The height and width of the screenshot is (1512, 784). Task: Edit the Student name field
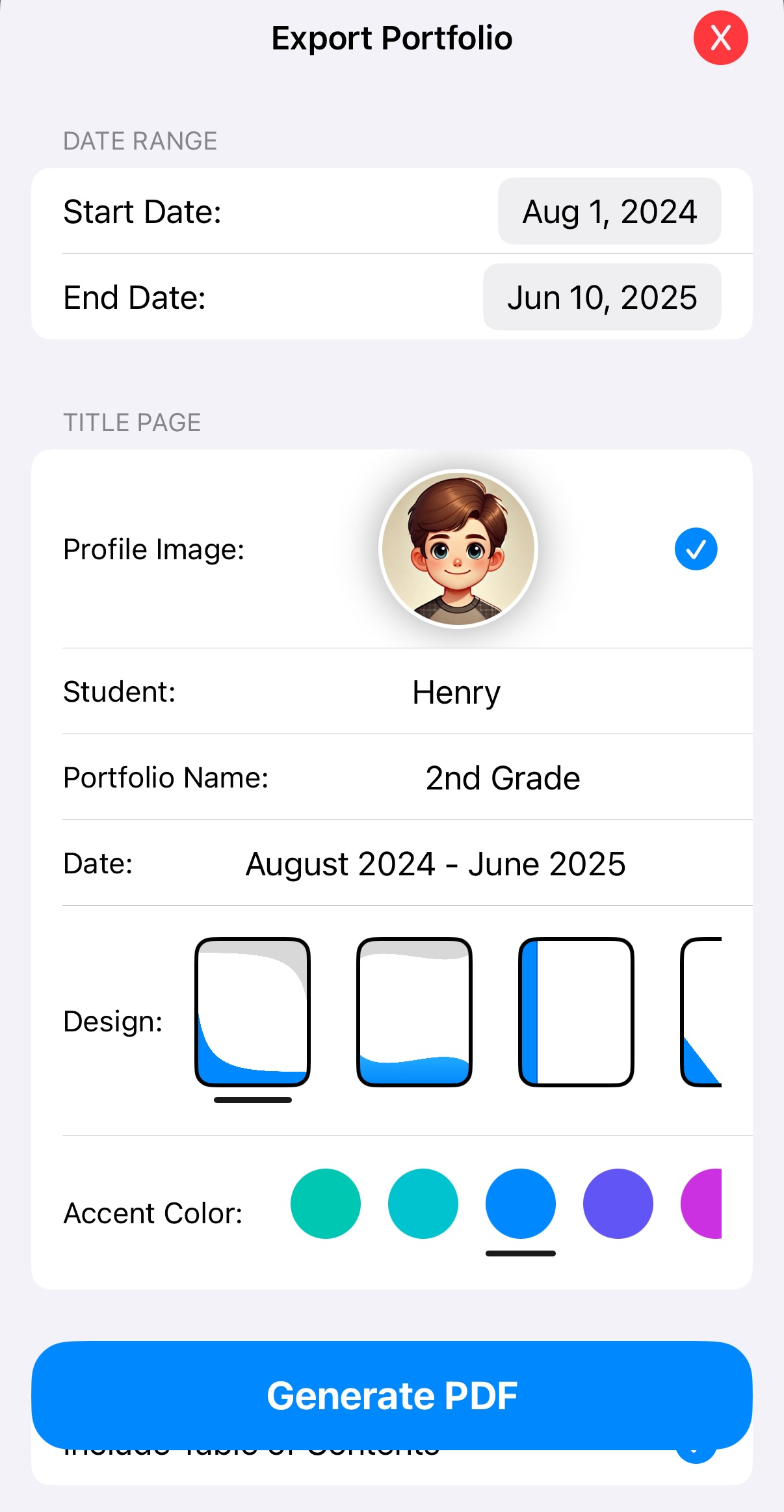click(x=456, y=692)
